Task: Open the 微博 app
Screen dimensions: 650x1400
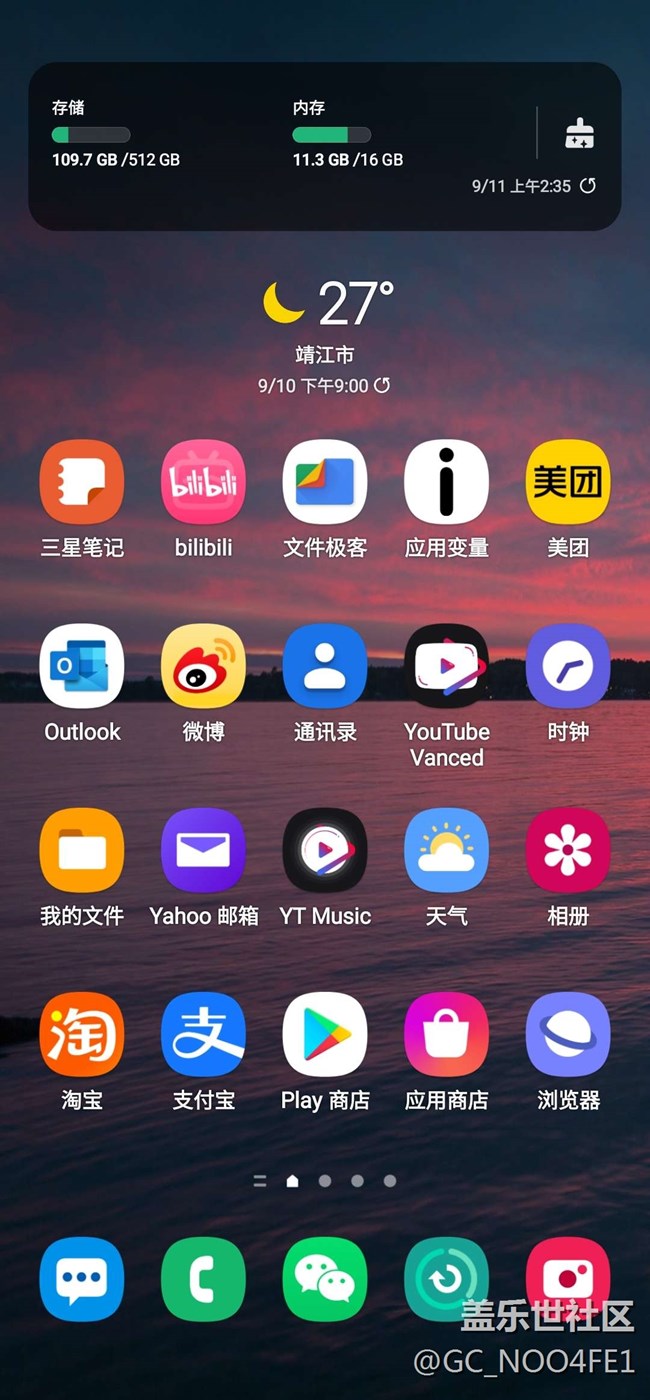Action: (203, 666)
